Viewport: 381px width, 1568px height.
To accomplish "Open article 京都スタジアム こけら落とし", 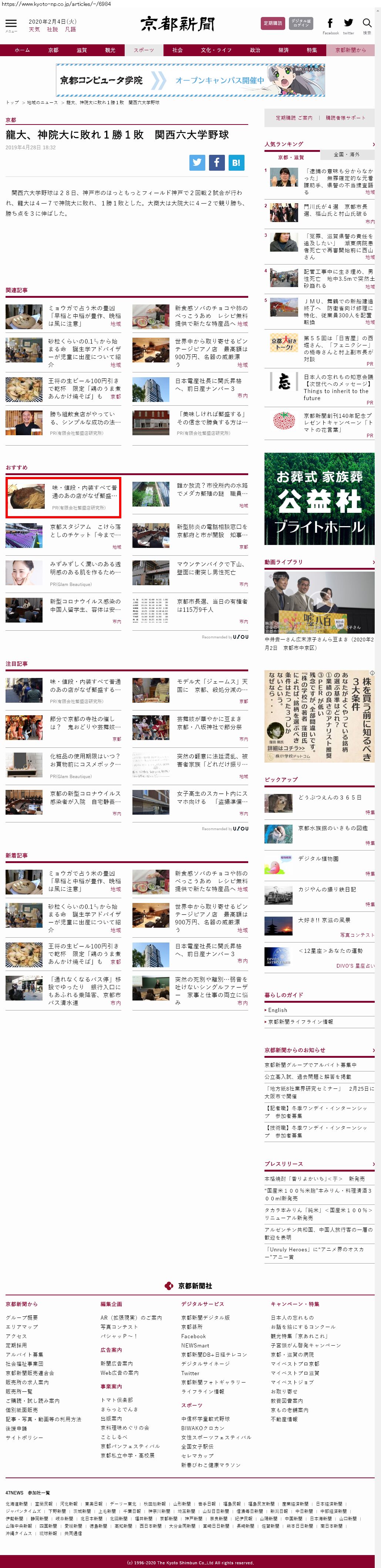I will [85, 530].
